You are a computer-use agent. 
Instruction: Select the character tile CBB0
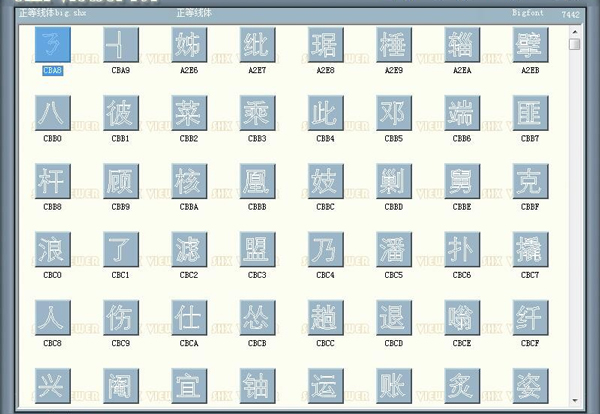(x=52, y=112)
